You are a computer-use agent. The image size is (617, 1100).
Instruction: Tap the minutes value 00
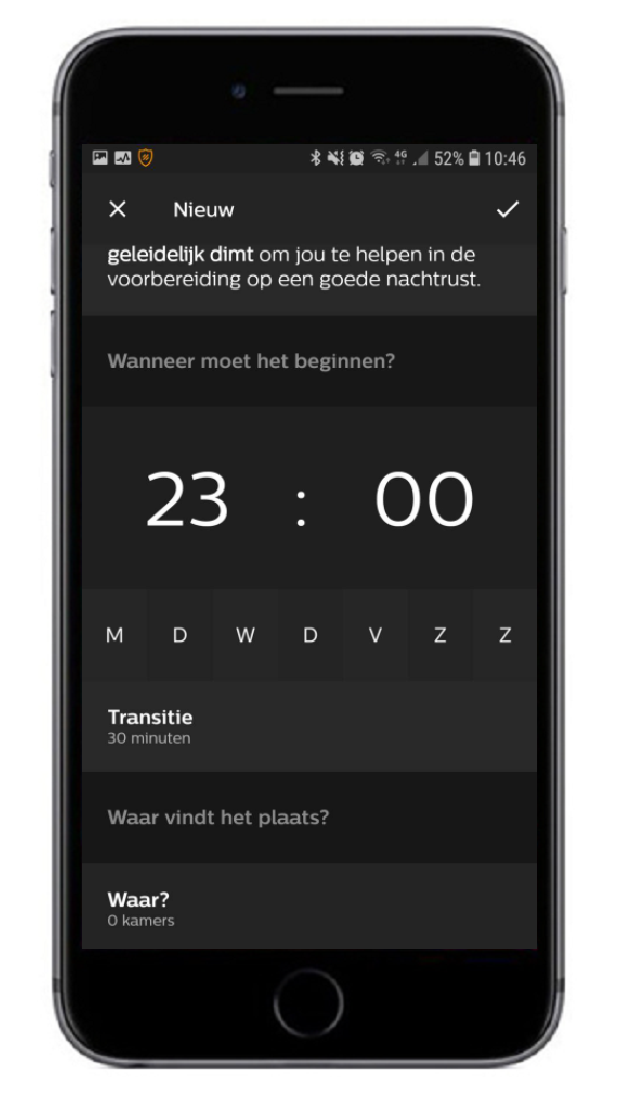point(424,499)
